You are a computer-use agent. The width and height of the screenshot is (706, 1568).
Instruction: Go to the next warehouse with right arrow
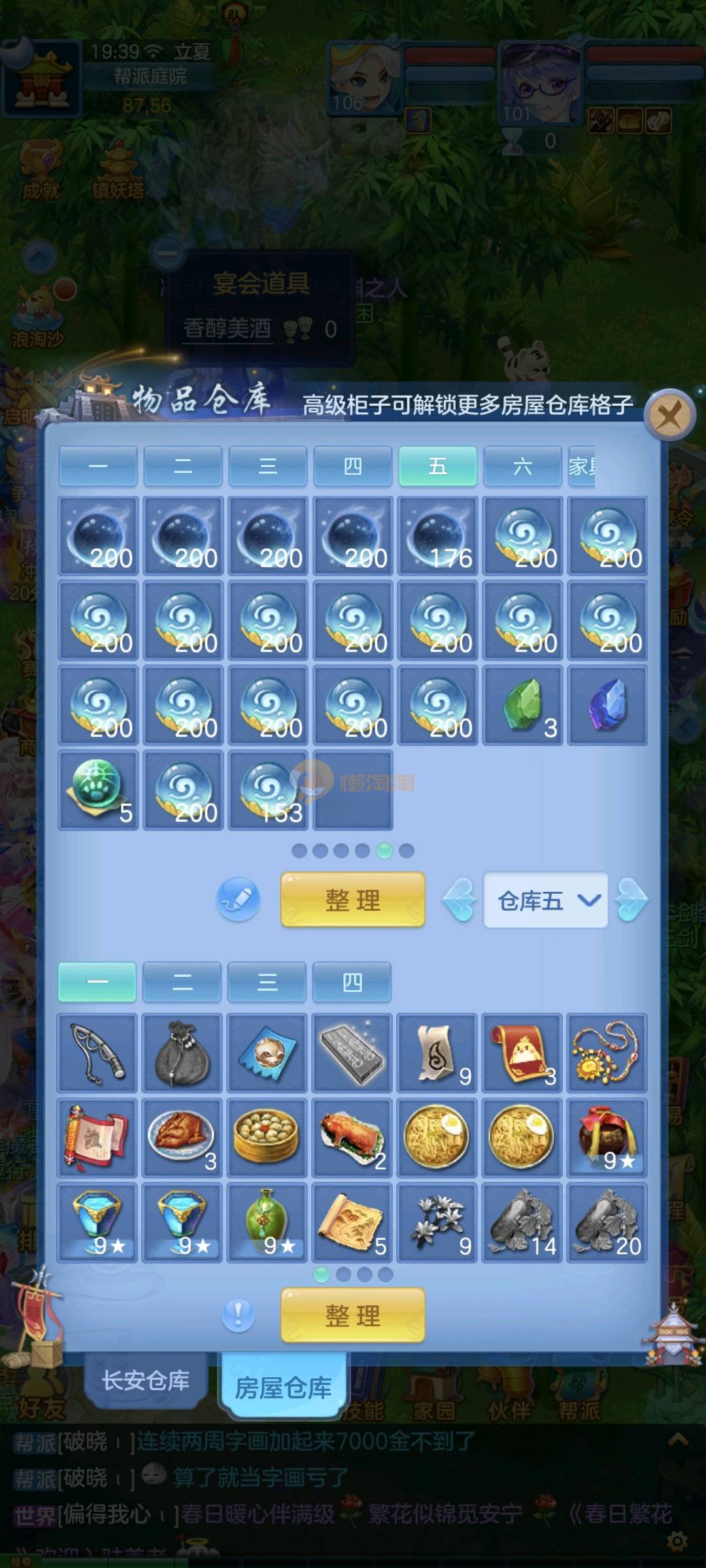tap(631, 900)
